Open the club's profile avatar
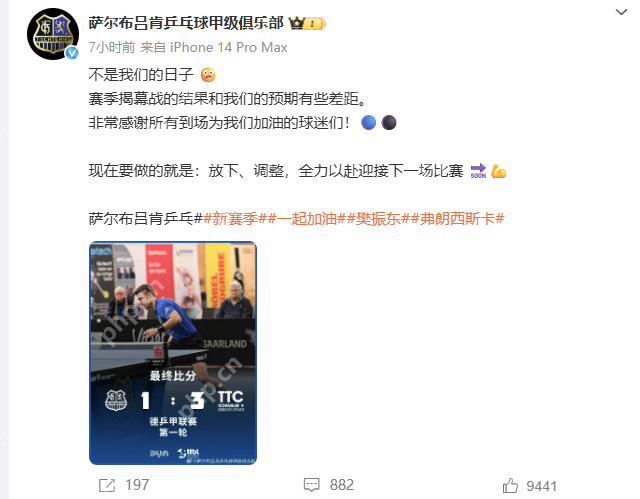This screenshot has width=640, height=499. click(45, 37)
